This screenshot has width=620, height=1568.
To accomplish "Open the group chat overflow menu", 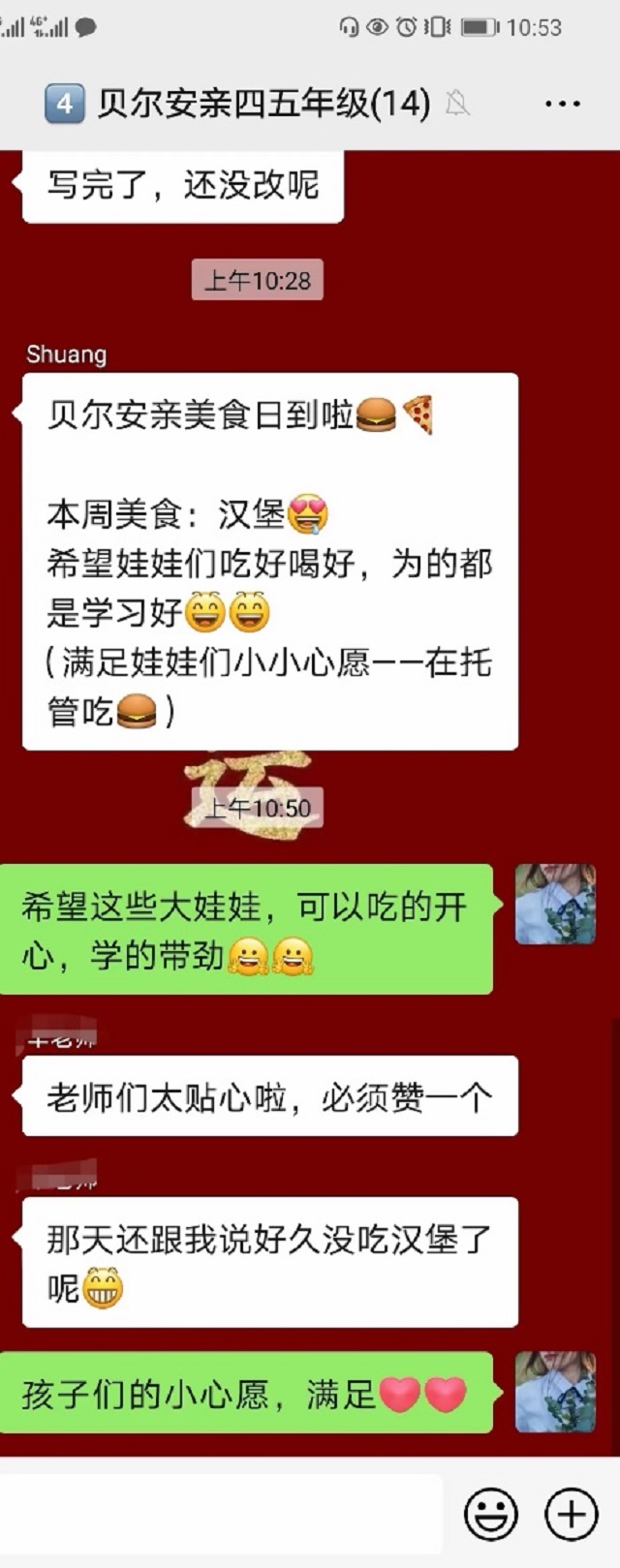I will [562, 104].
